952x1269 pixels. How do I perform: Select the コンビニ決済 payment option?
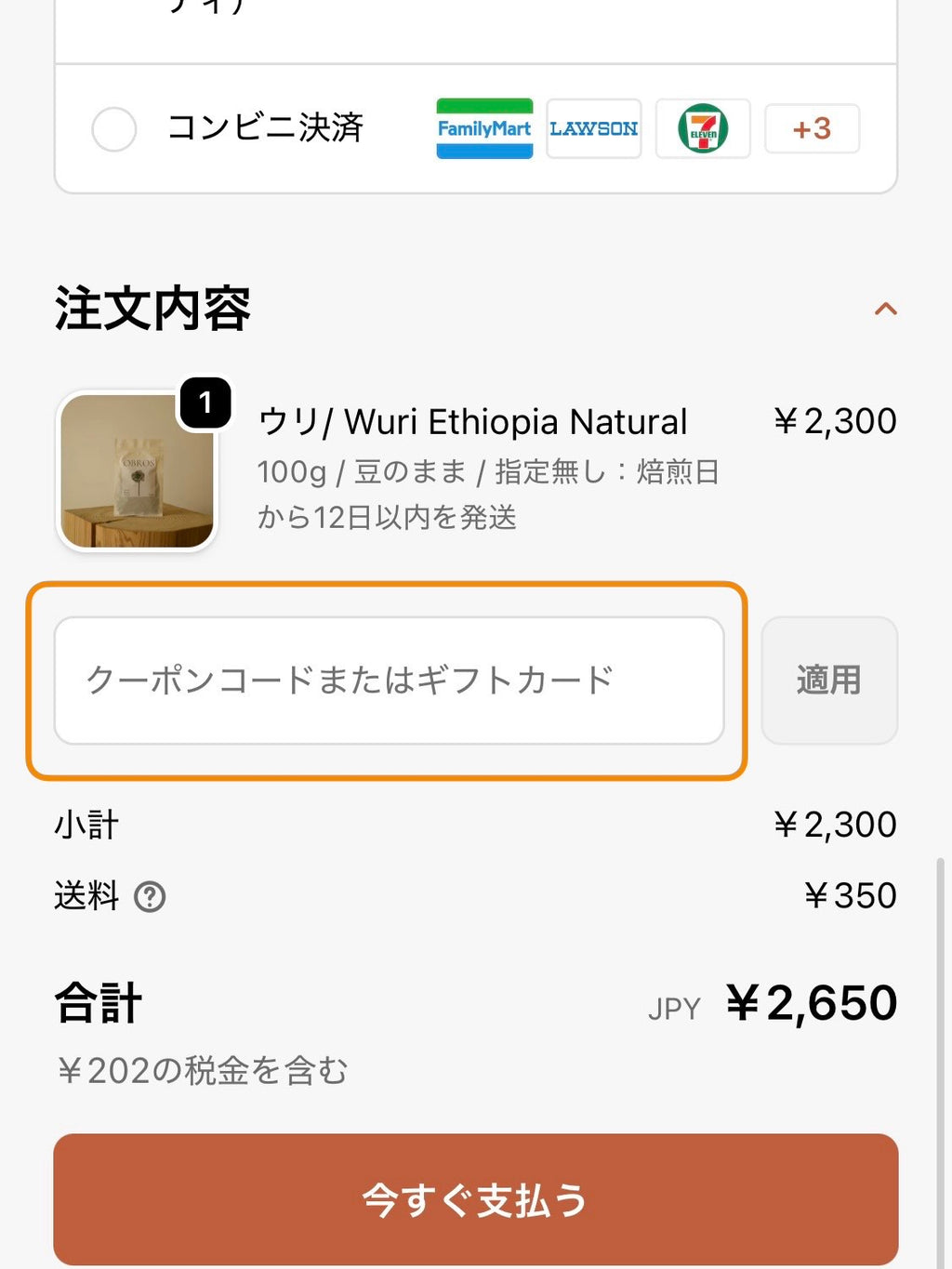coord(114,129)
